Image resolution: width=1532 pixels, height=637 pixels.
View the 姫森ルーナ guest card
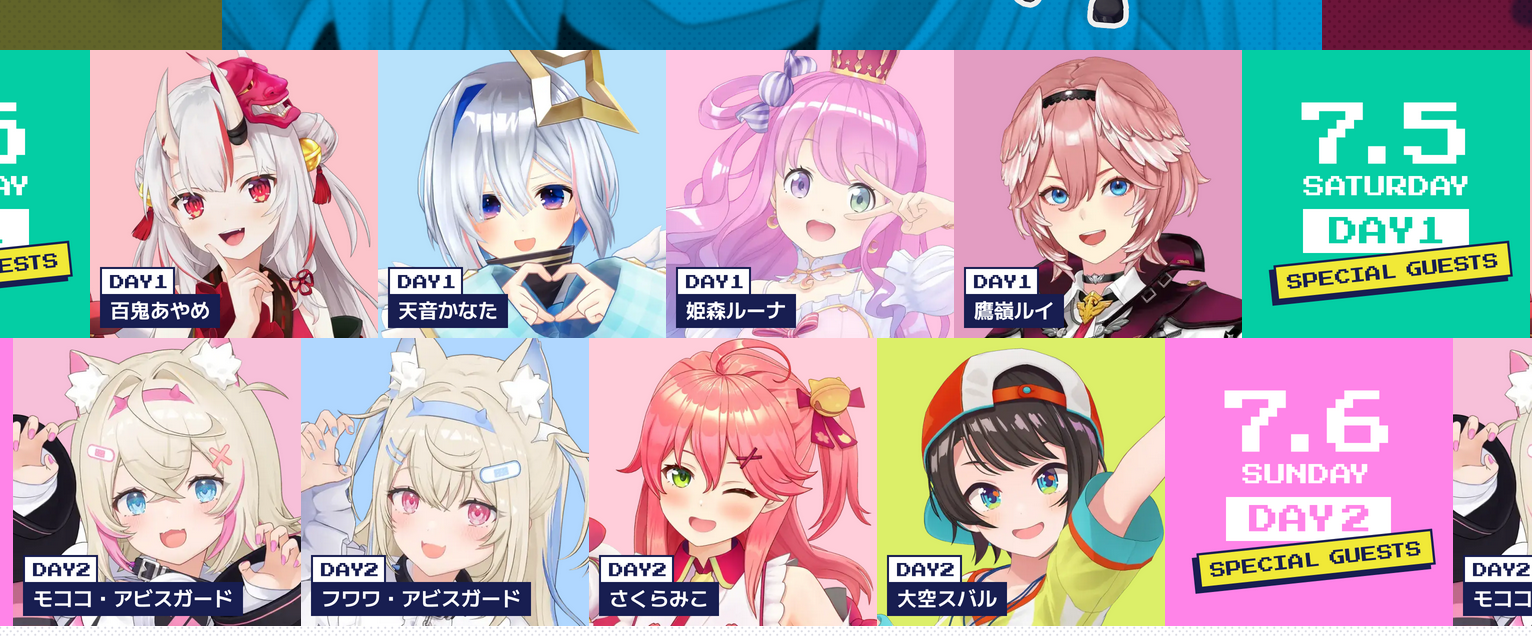point(809,194)
